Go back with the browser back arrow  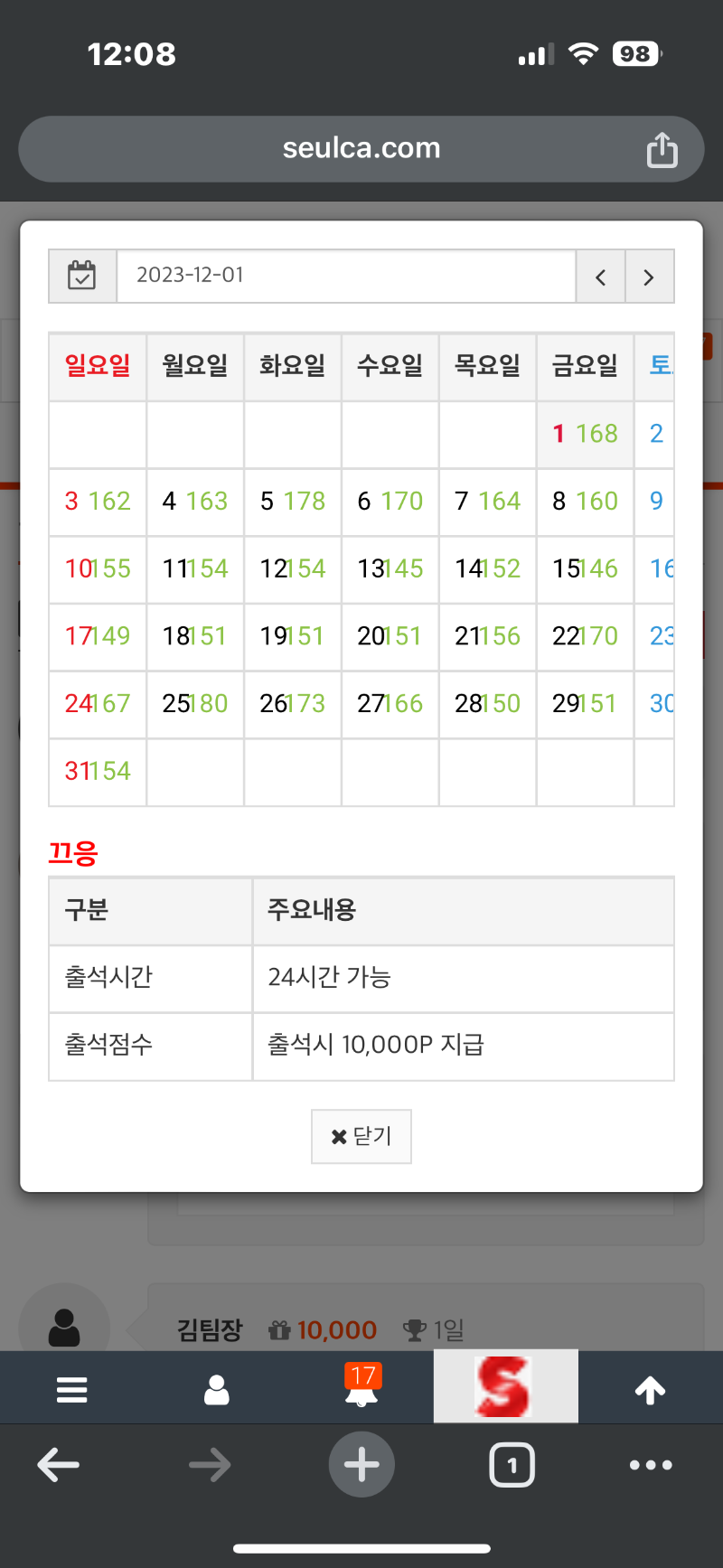[x=60, y=1464]
